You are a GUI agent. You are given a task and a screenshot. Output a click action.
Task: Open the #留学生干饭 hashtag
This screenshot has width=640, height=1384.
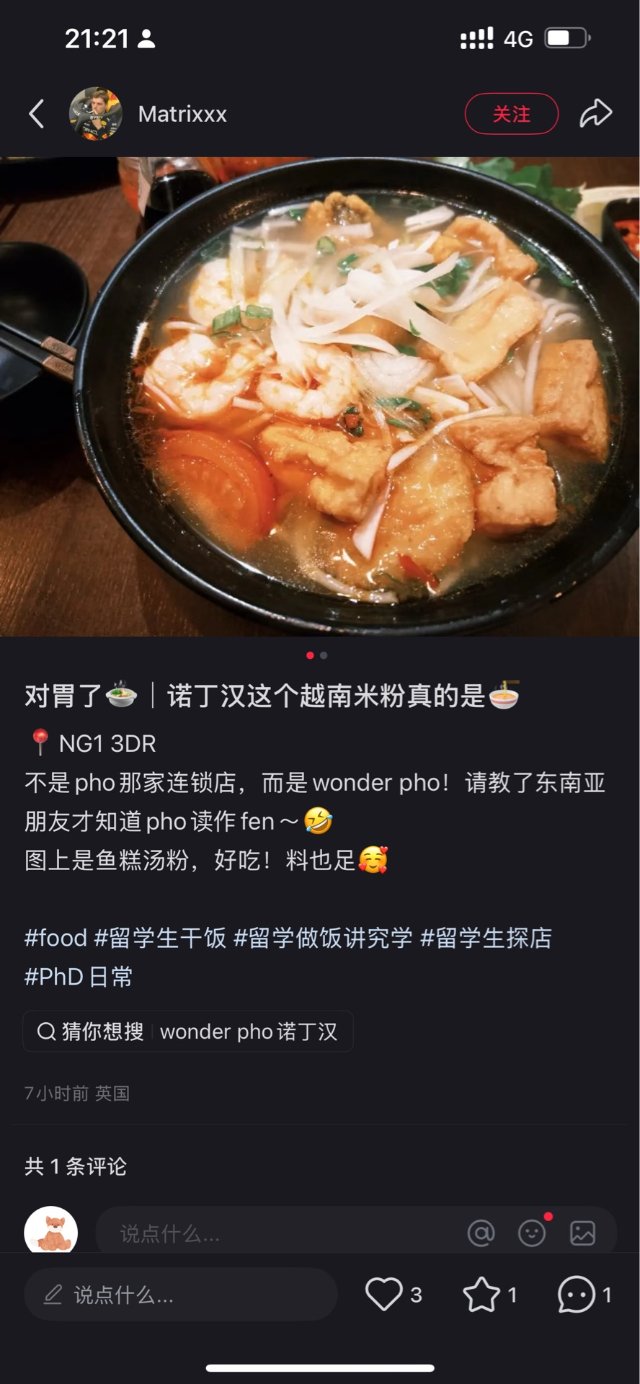point(160,938)
